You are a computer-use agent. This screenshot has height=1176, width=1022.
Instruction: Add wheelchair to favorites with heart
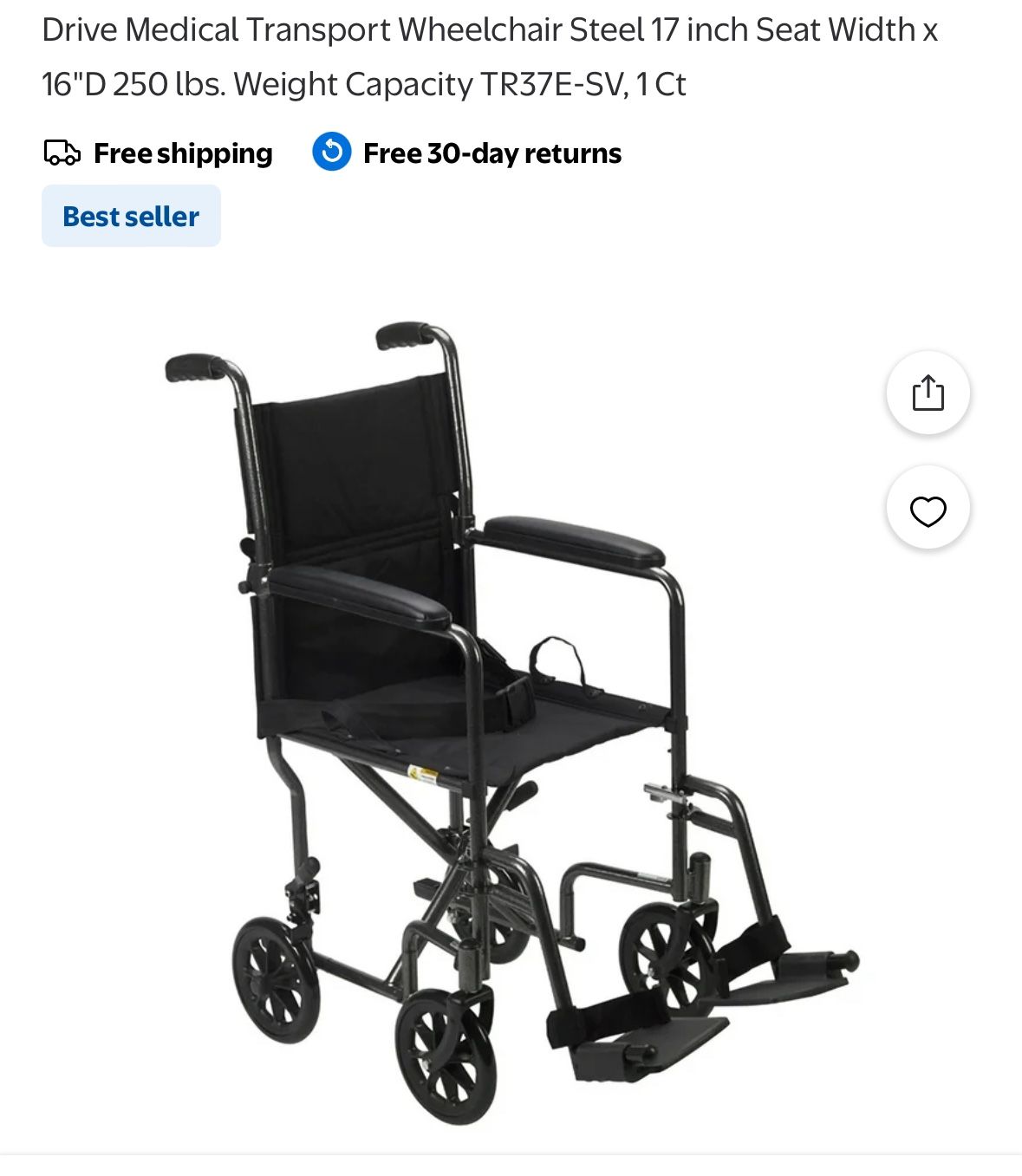point(928,509)
